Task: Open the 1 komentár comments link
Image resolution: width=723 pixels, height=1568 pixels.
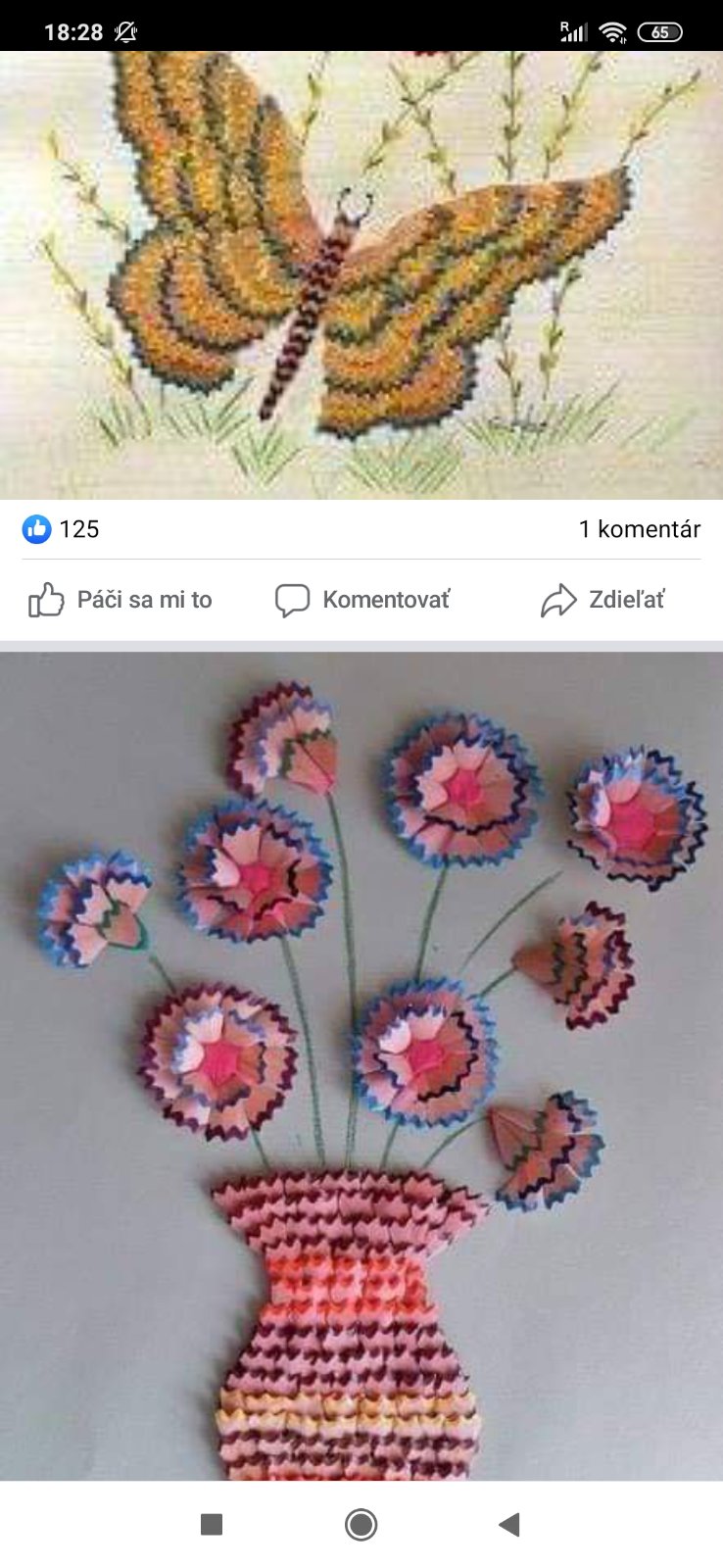Action: [x=639, y=529]
